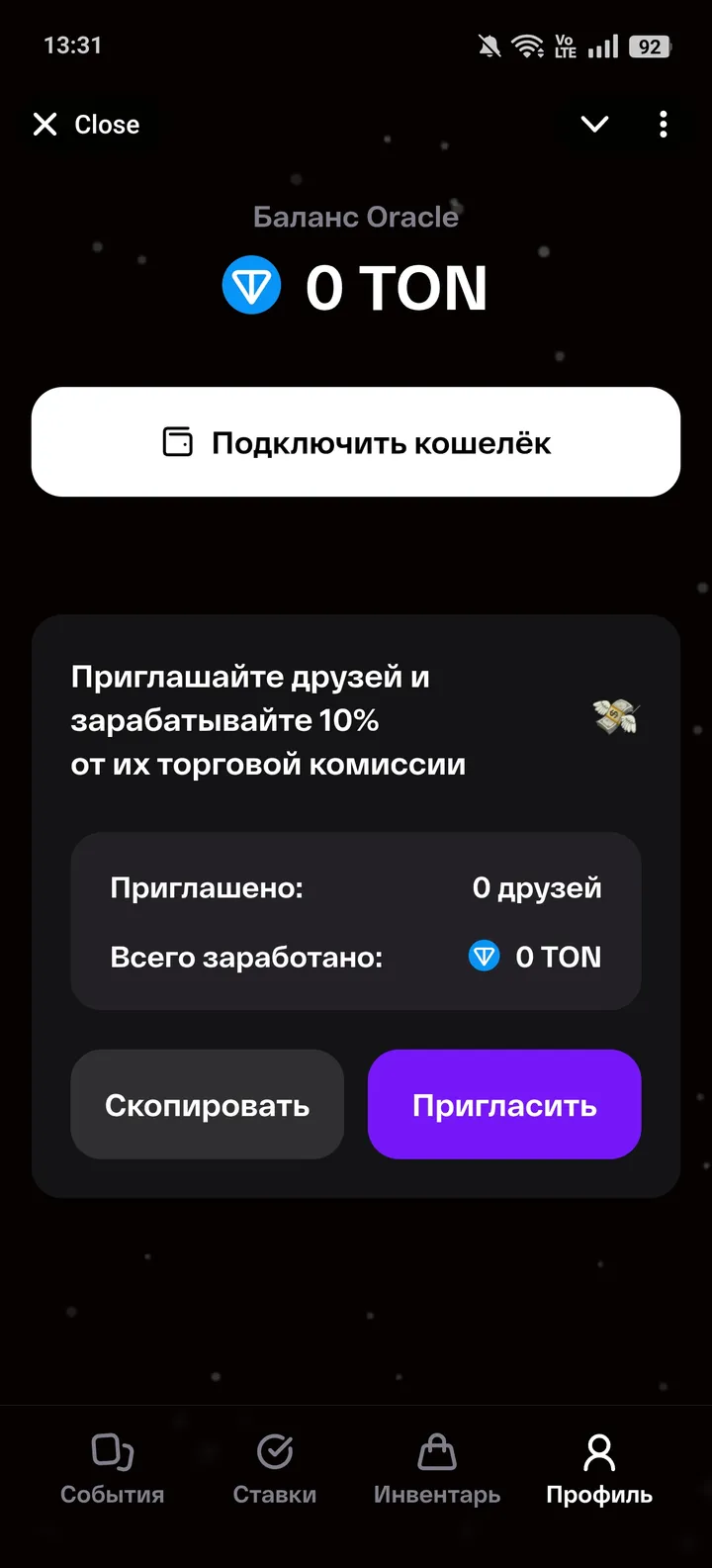
Task: Open События section via its icon
Action: 112,1453
